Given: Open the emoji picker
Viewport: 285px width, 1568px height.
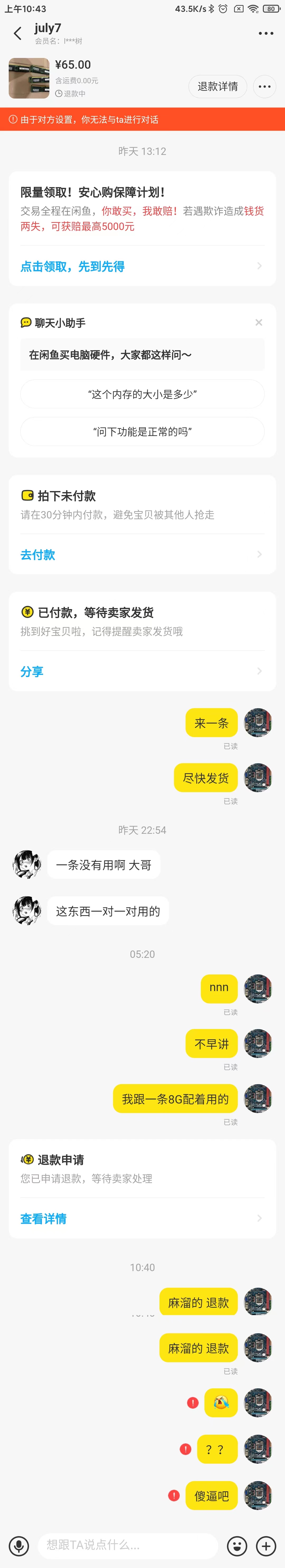Looking at the screenshot, I should (237, 1545).
